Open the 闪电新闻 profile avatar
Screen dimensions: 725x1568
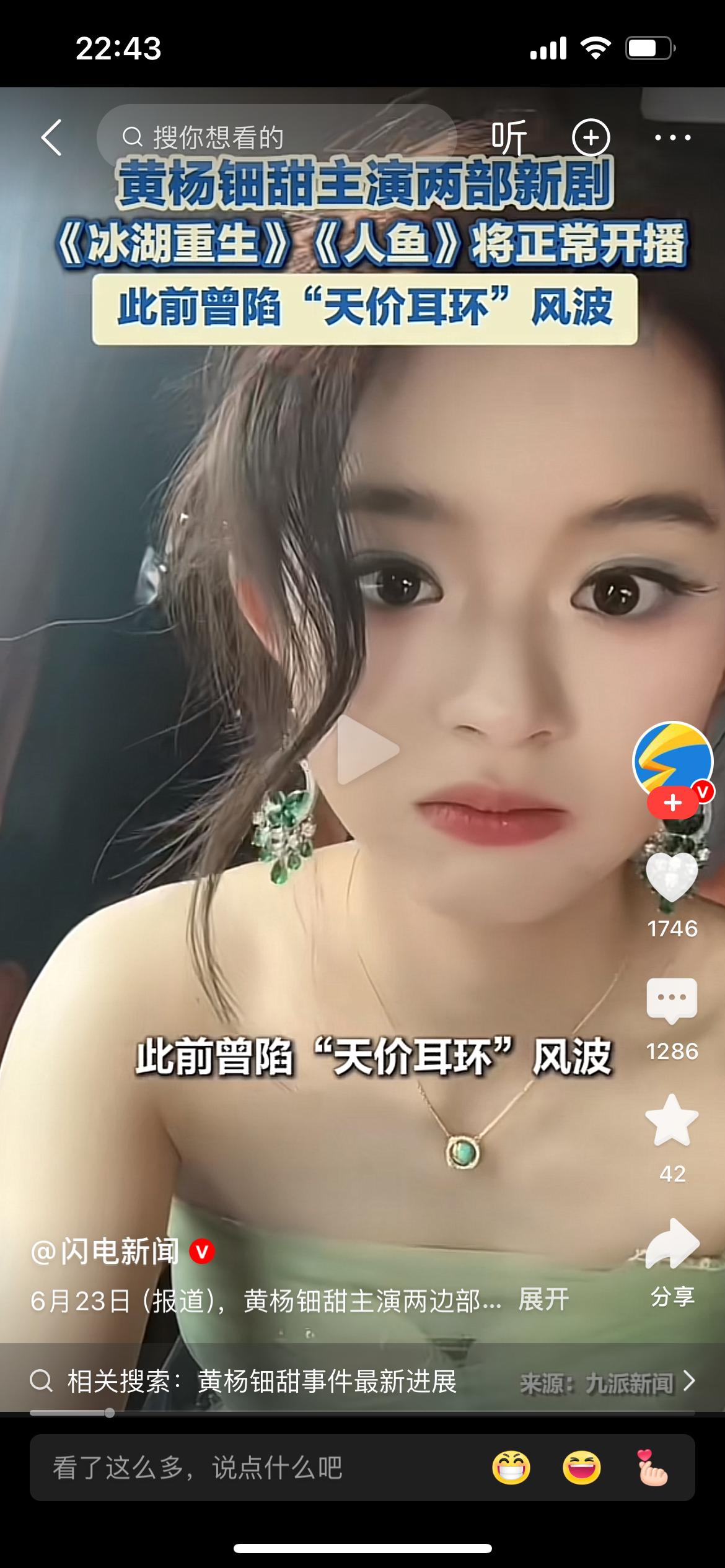(672, 760)
